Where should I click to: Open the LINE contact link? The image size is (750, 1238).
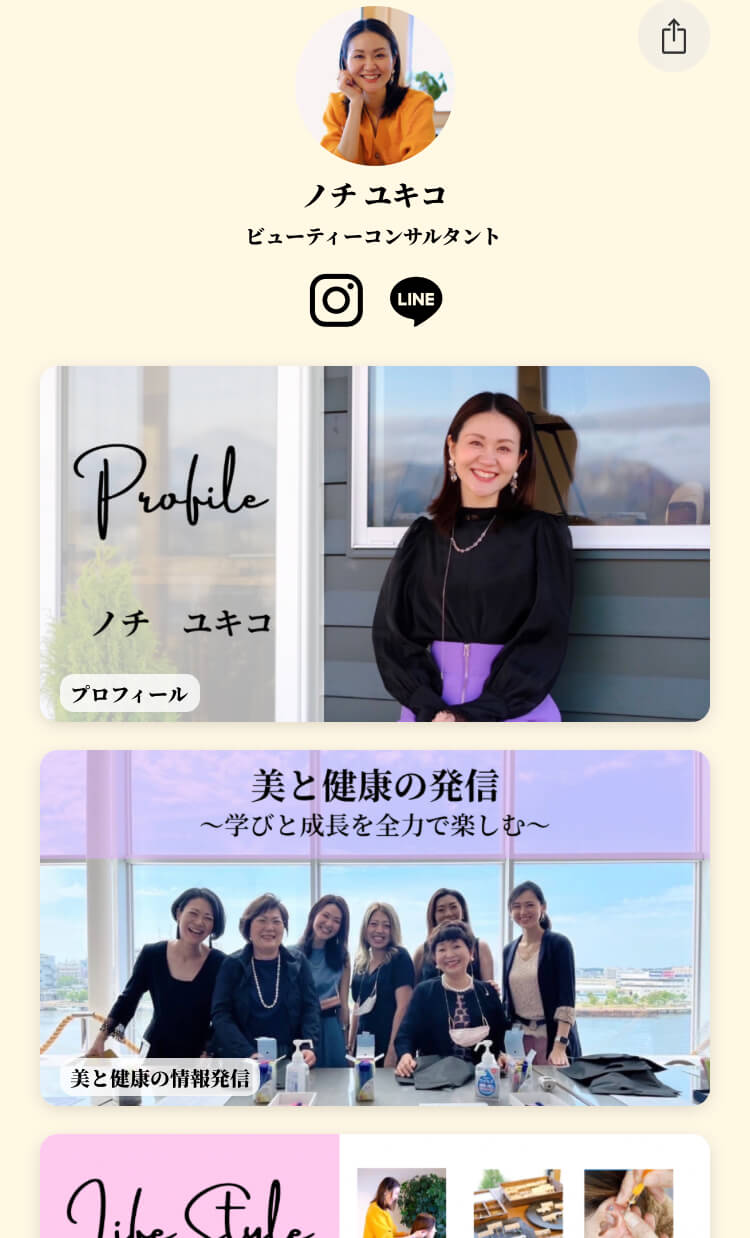416,300
